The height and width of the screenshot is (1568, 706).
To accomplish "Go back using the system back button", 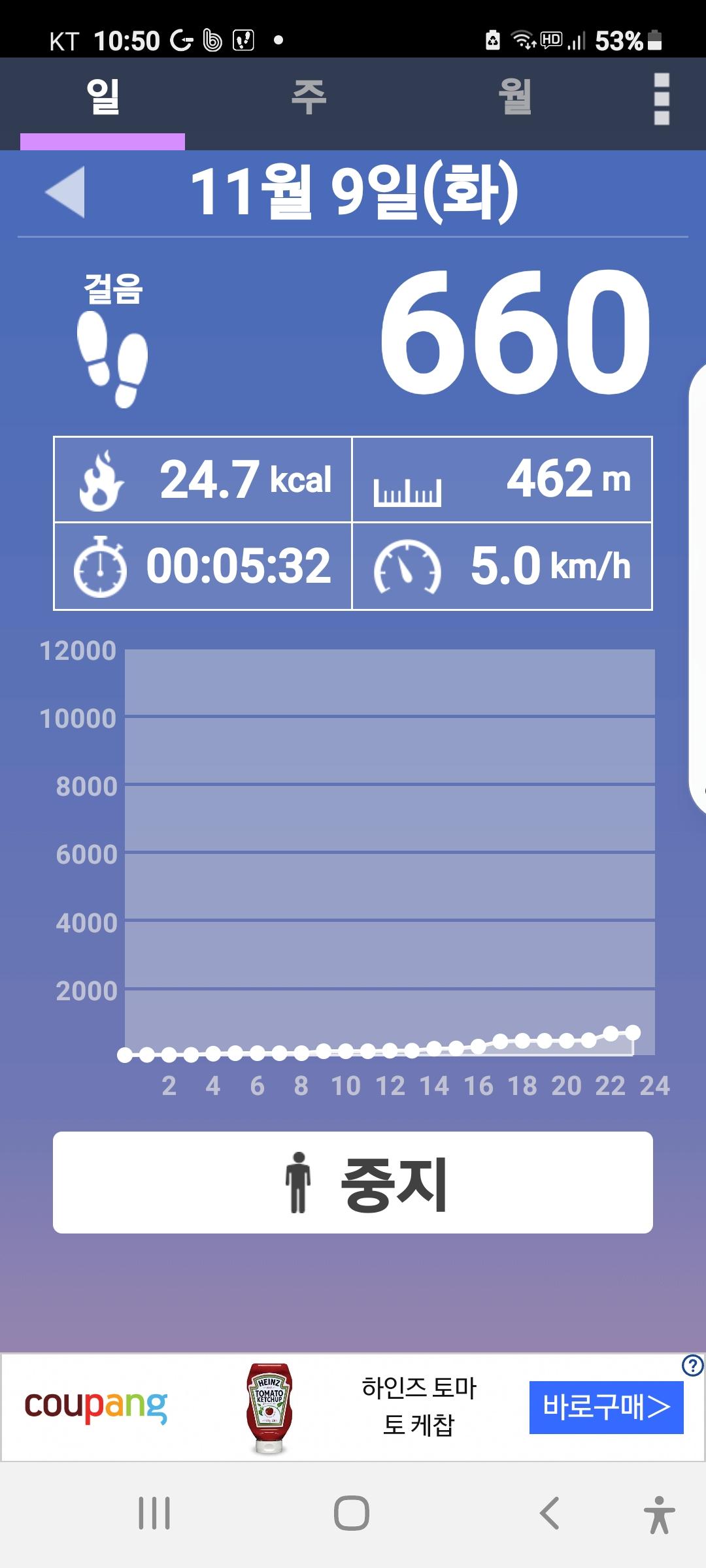I will tap(550, 1513).
